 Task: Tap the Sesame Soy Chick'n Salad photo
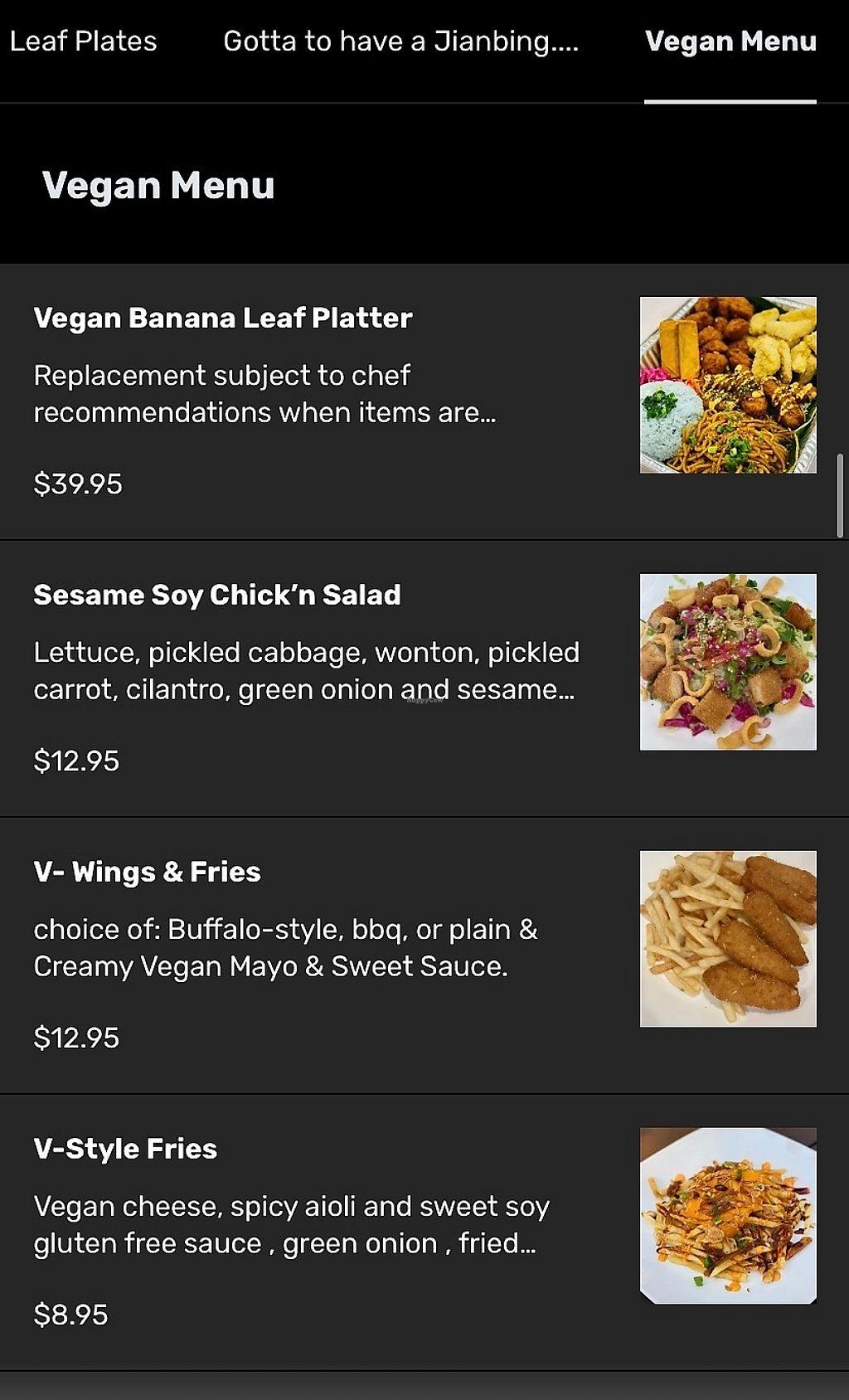[728, 662]
